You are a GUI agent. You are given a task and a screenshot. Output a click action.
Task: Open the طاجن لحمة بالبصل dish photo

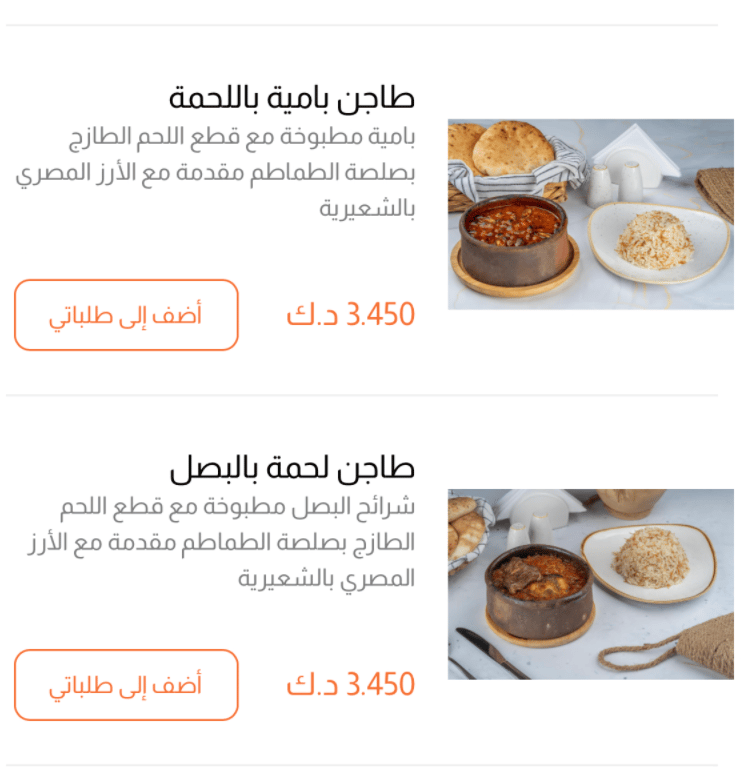point(590,584)
